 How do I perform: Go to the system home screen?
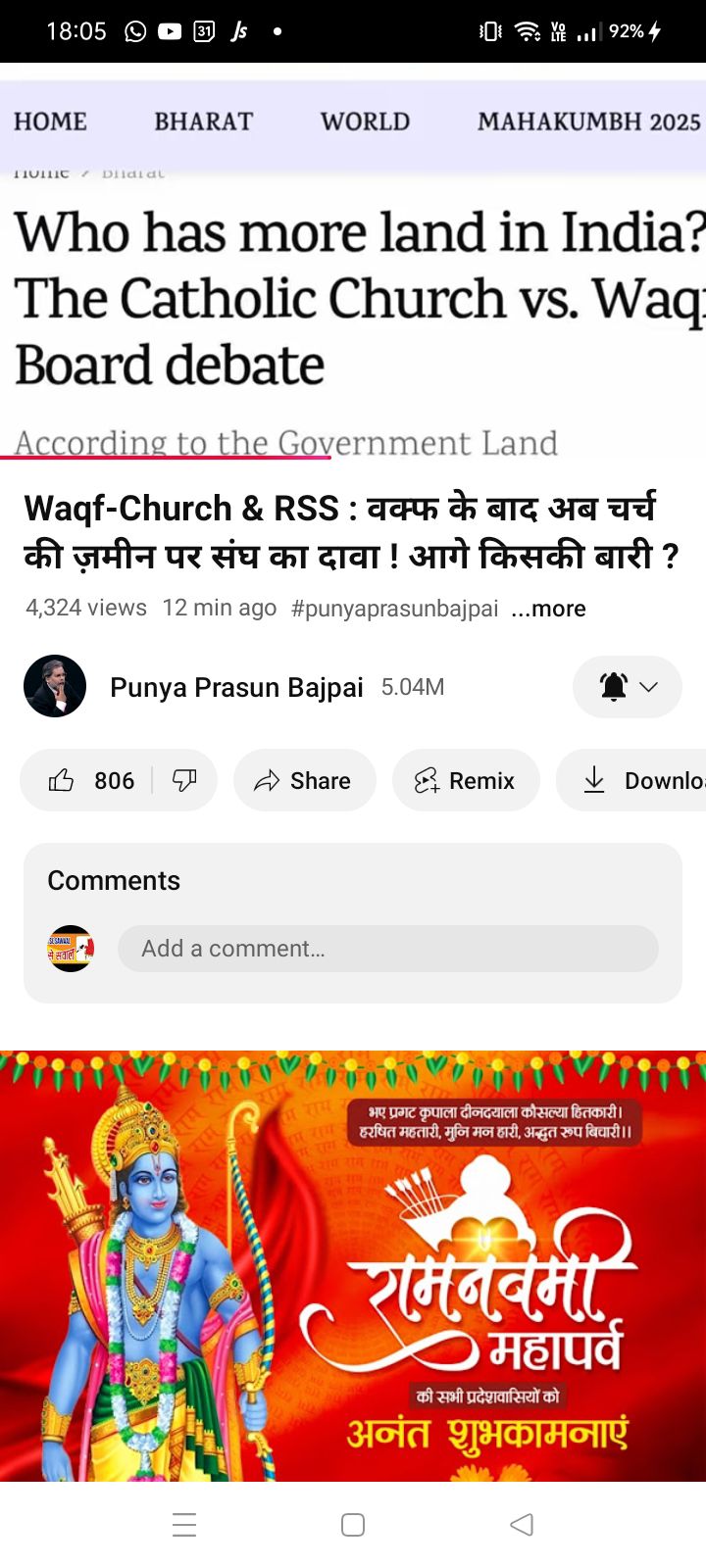coord(353,1525)
